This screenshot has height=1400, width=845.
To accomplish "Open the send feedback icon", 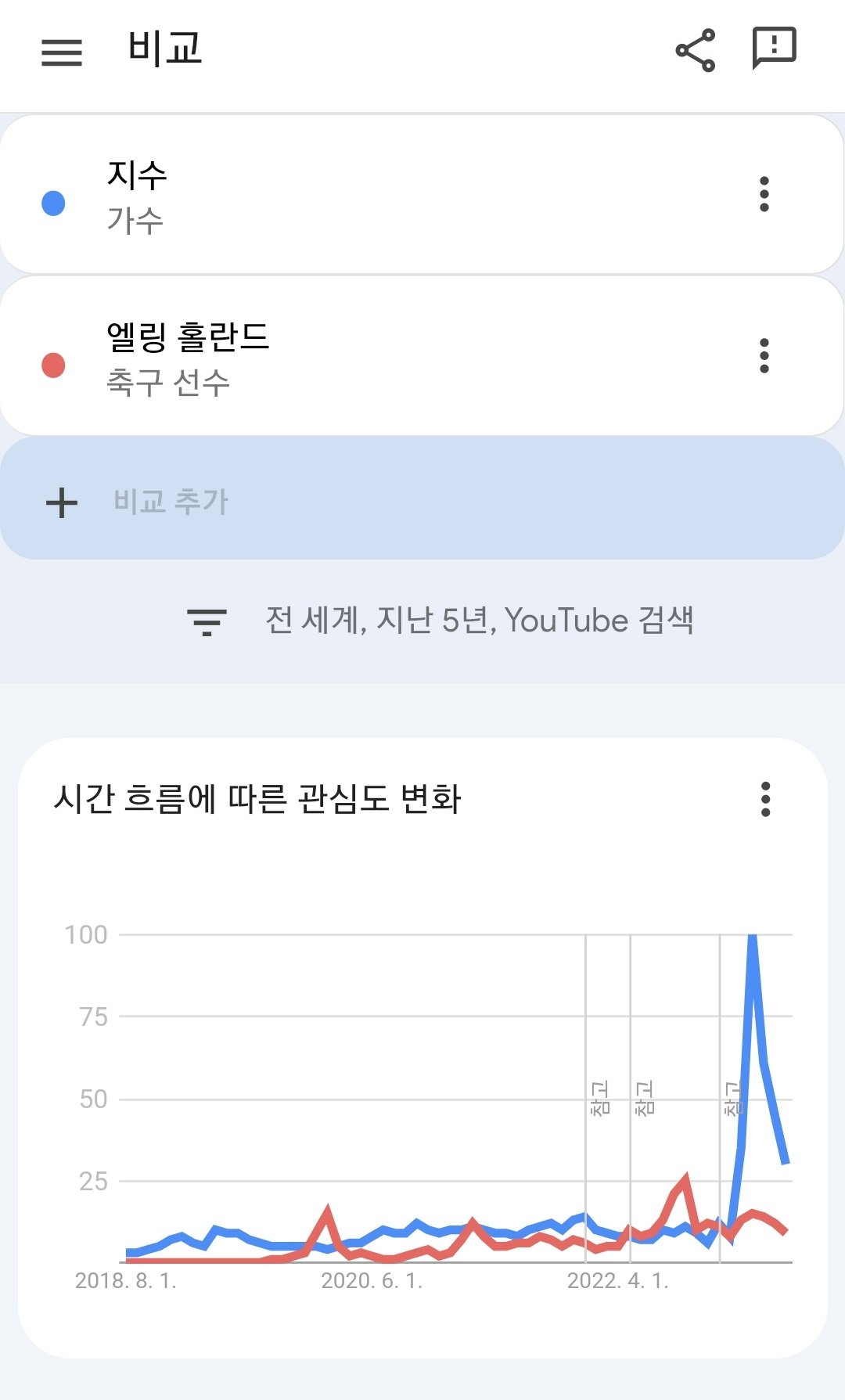I will [774, 49].
